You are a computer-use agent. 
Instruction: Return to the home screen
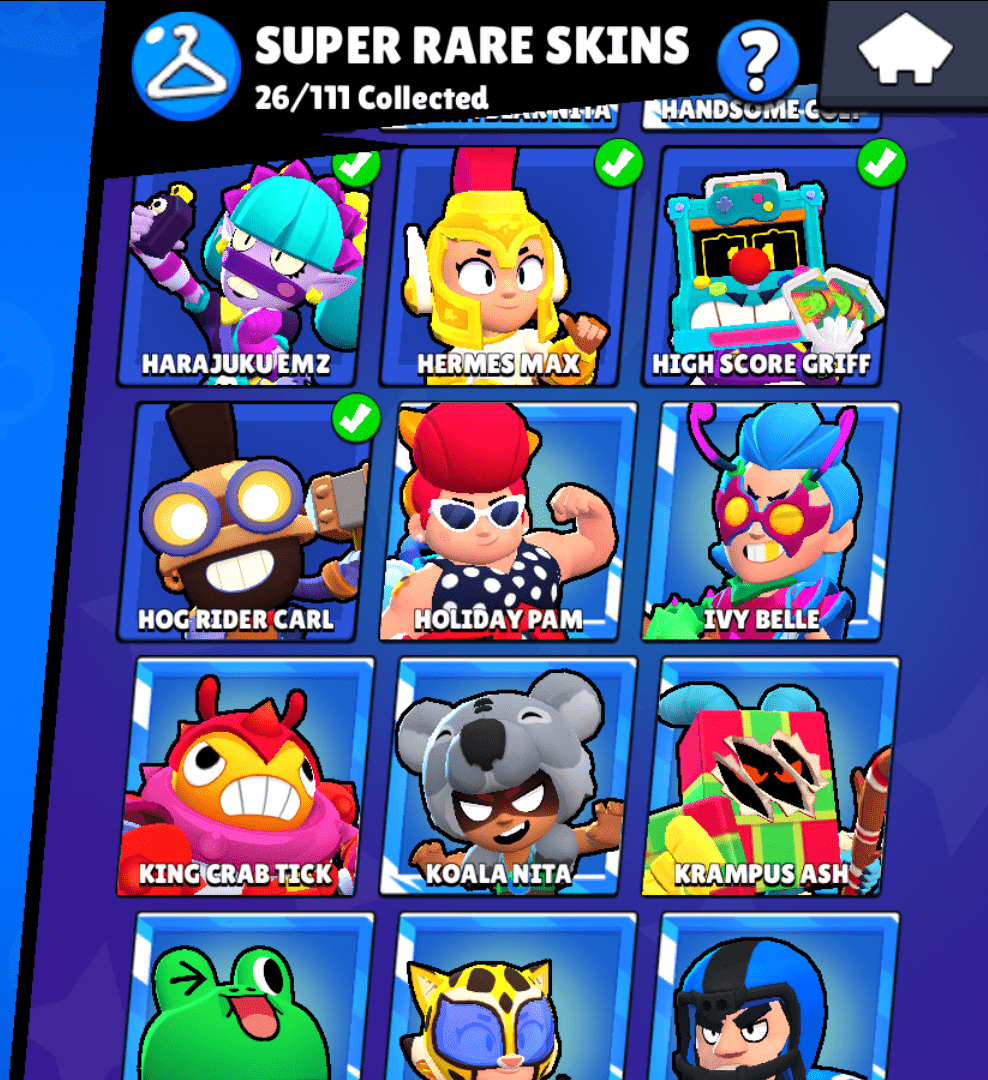pyautogui.click(x=904, y=52)
